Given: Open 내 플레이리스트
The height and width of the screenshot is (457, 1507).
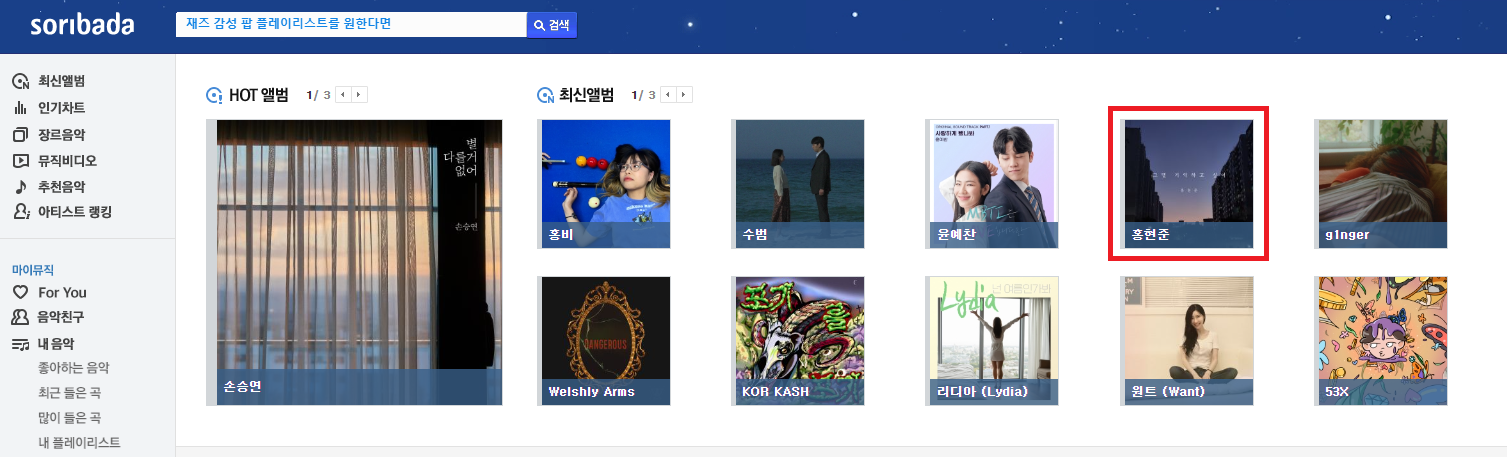Looking at the screenshot, I should [x=79, y=442].
